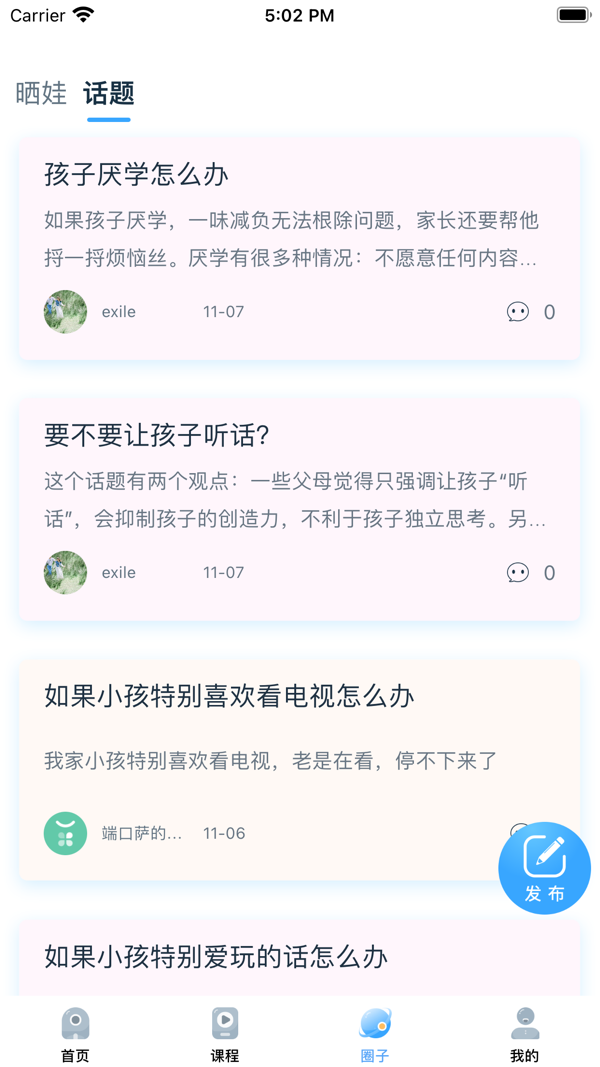This screenshot has height=1067, width=600.
Task: Open the topic 如果小孩特别爱玩的话怎么办
Action: click(215, 957)
